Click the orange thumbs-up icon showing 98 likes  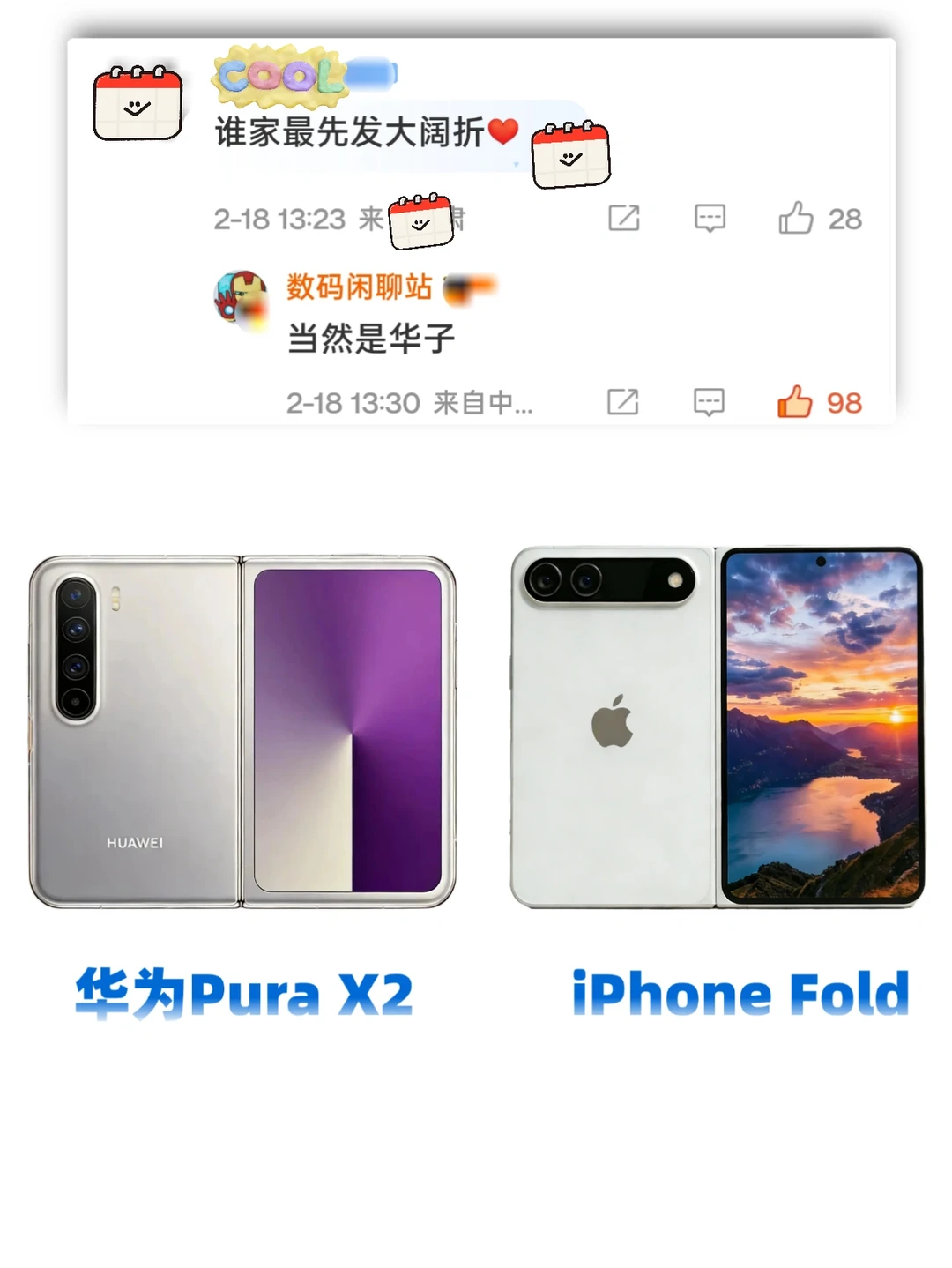(x=794, y=403)
